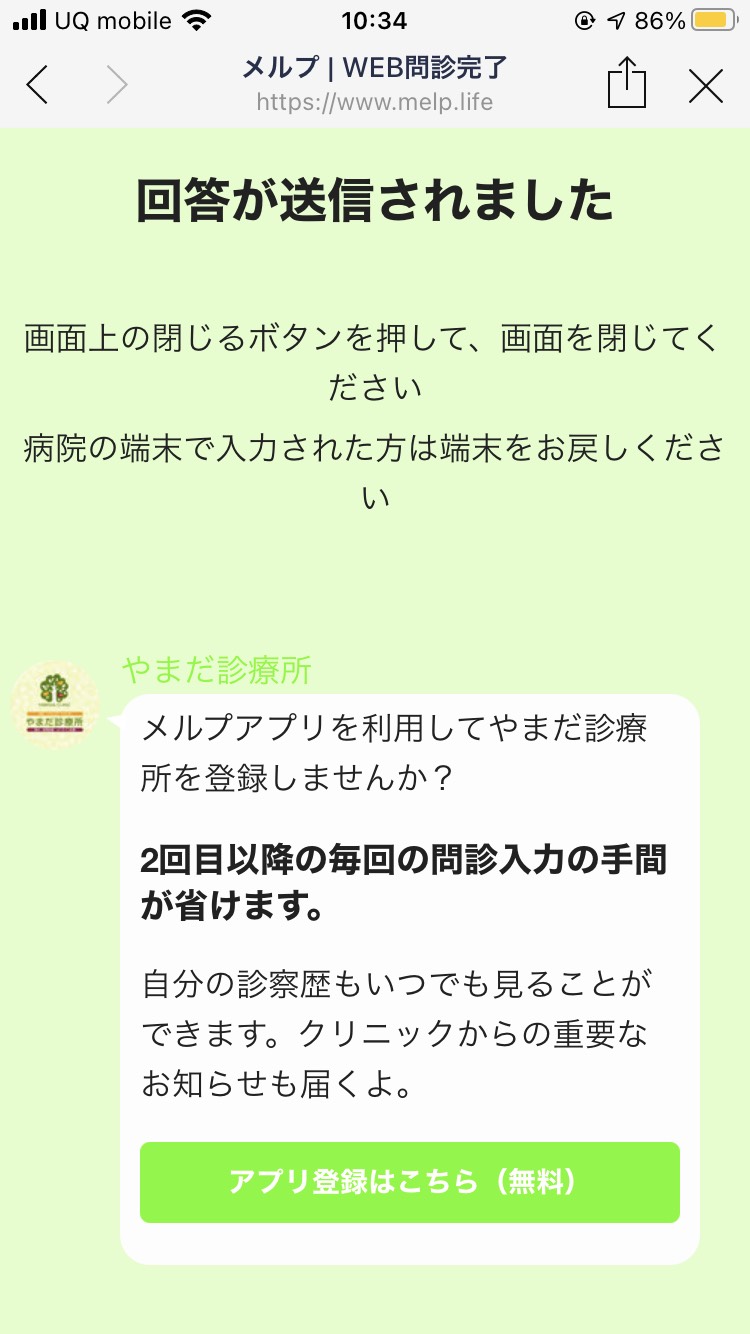Close the in-app browser with X
The image size is (750, 1334).
[x=706, y=86]
